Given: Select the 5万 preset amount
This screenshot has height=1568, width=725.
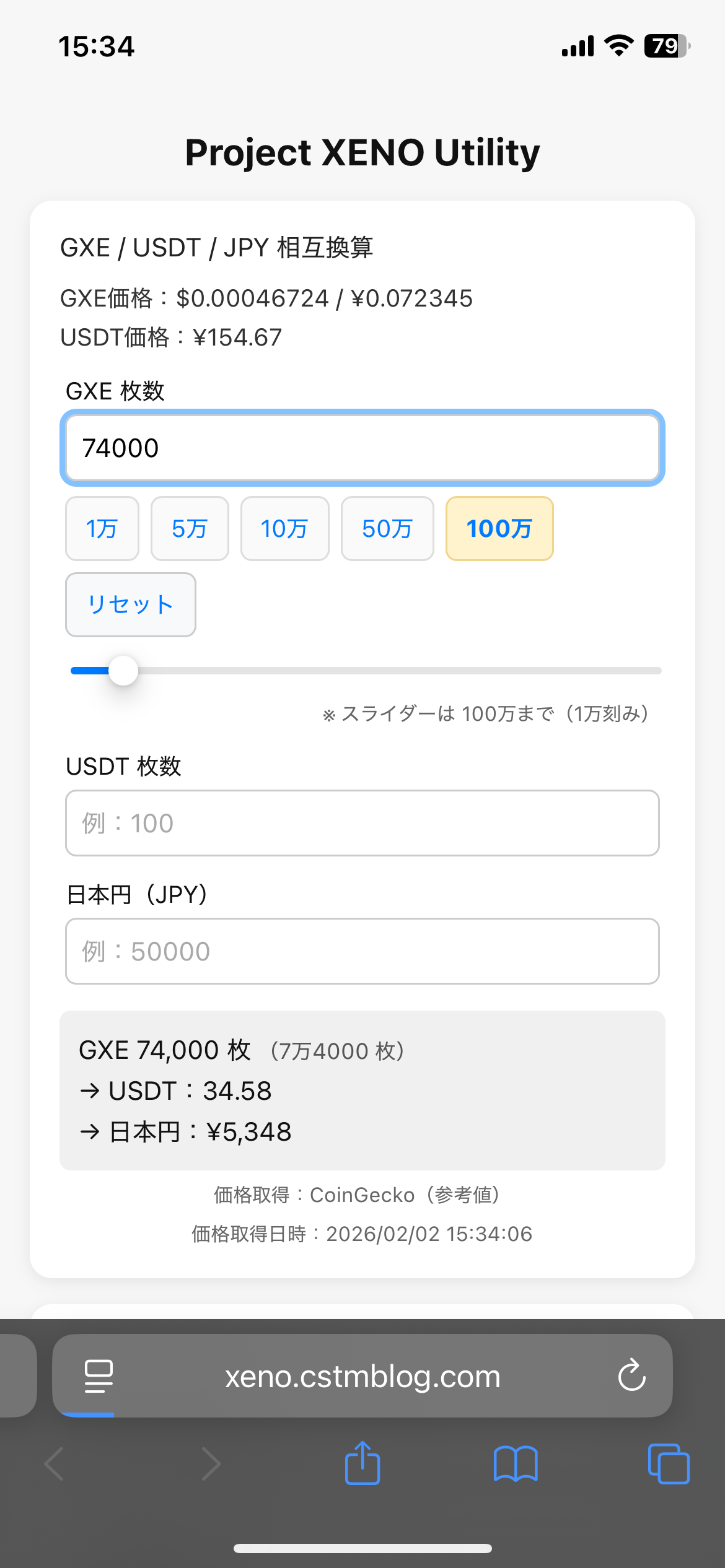Looking at the screenshot, I should pos(190,529).
